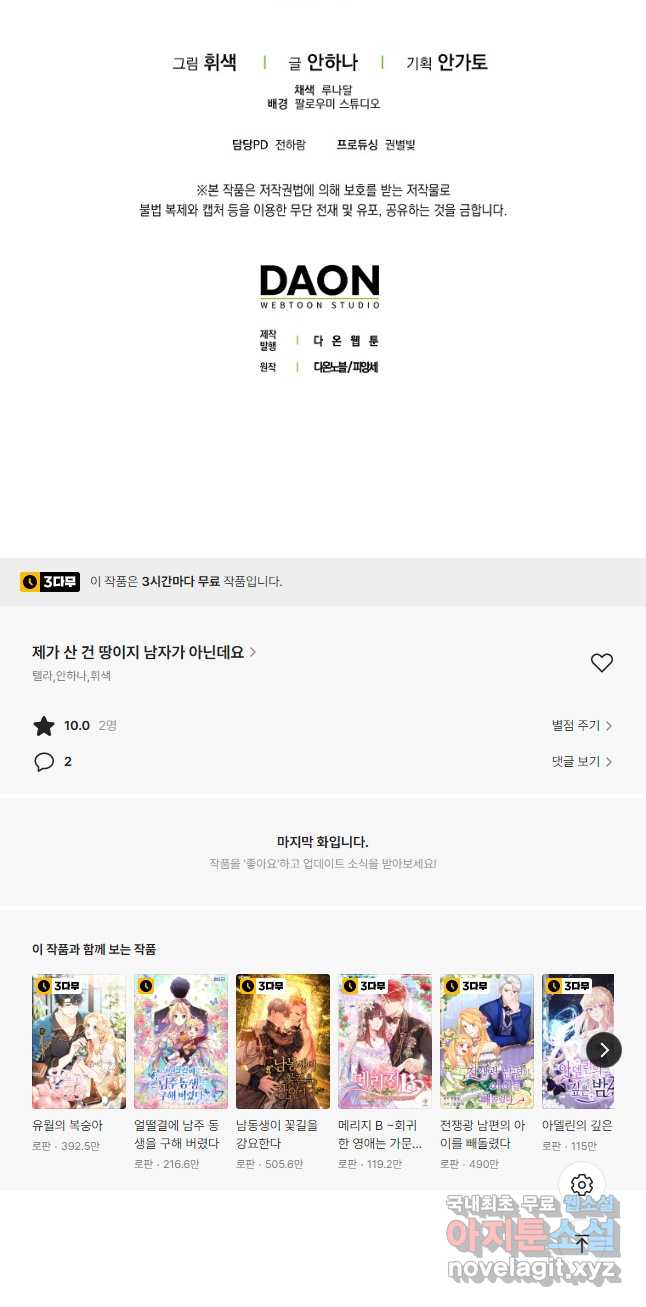Image resolution: width=646 pixels, height=1307 pixels.
Task: Open the 아델린의 깊은 recommended card
Action: (578, 1064)
